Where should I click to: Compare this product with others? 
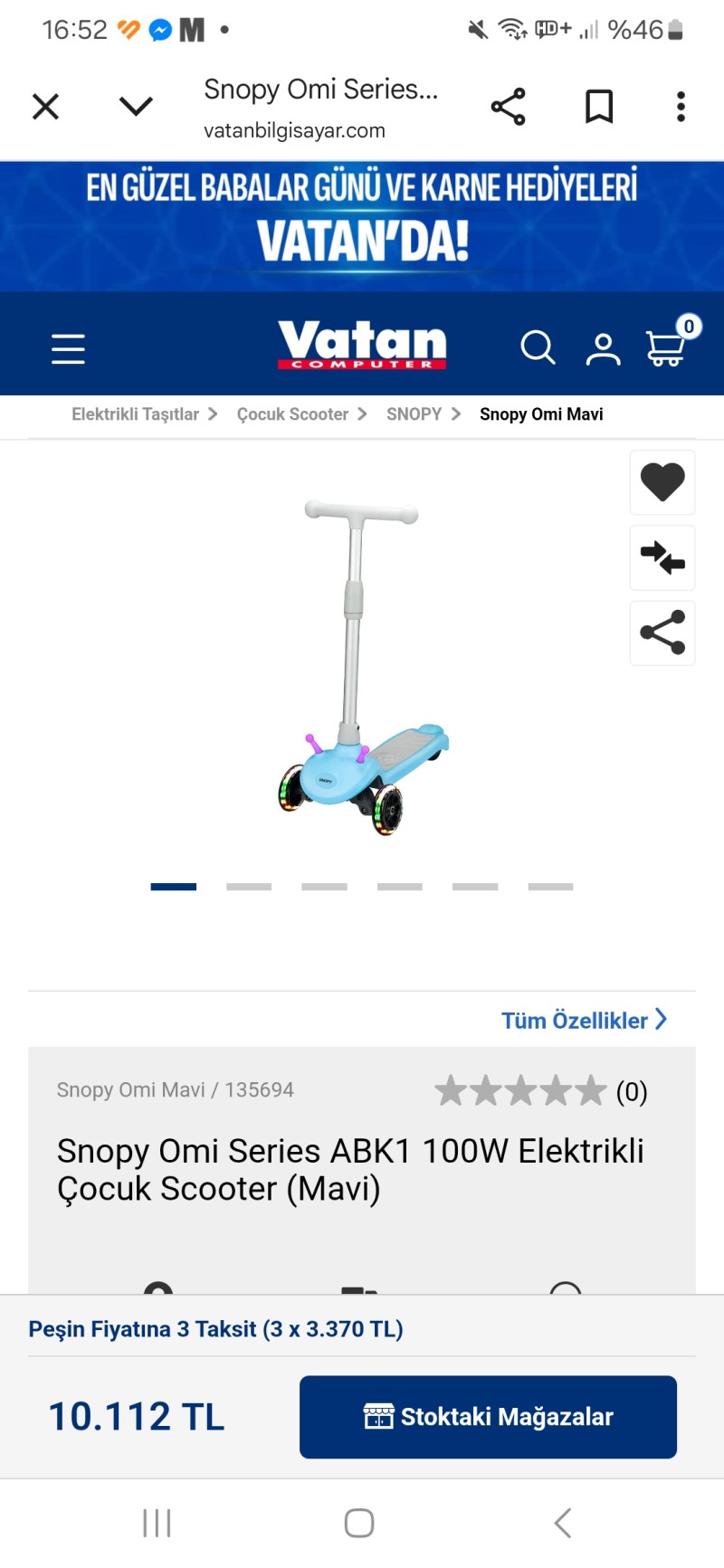(x=662, y=557)
